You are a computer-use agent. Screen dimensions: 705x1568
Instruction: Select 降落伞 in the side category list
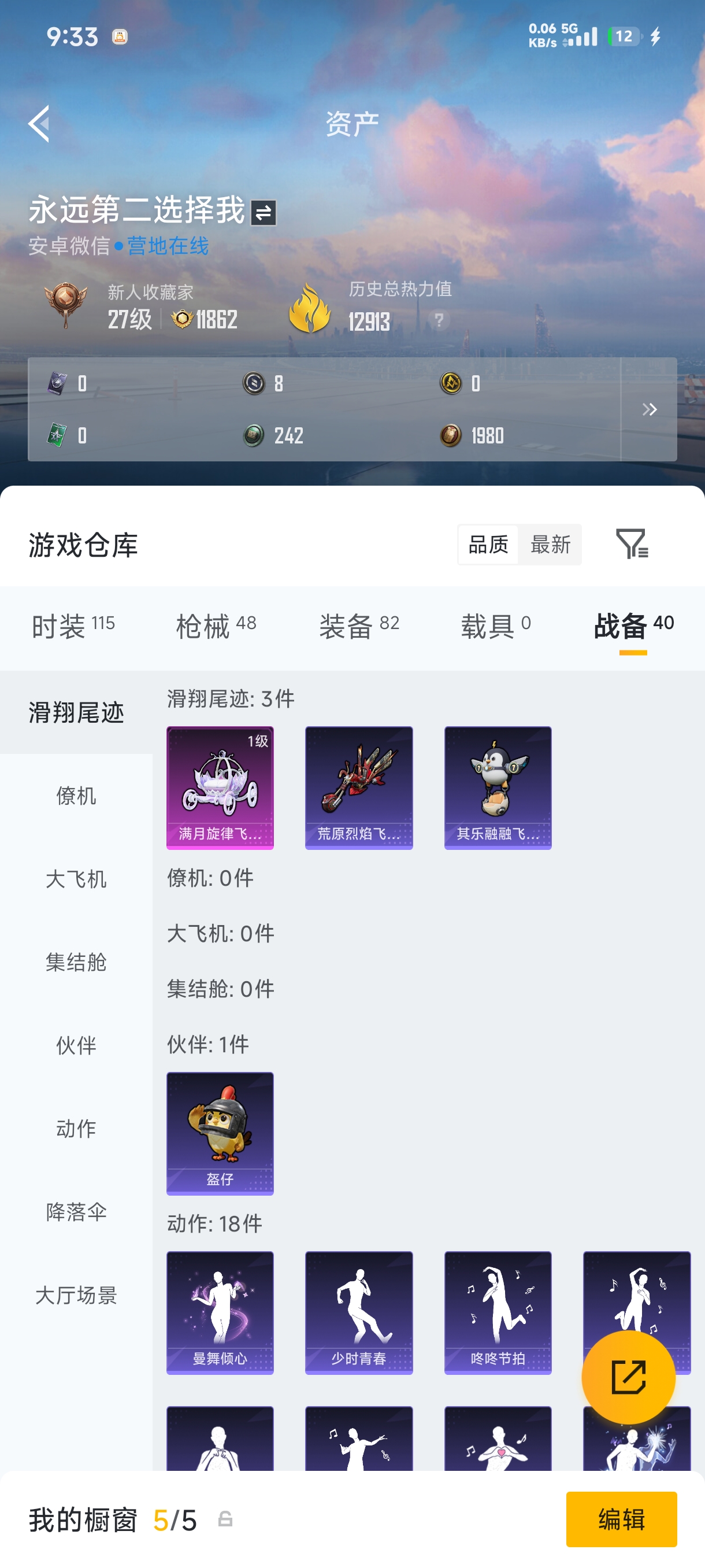pos(76,1212)
